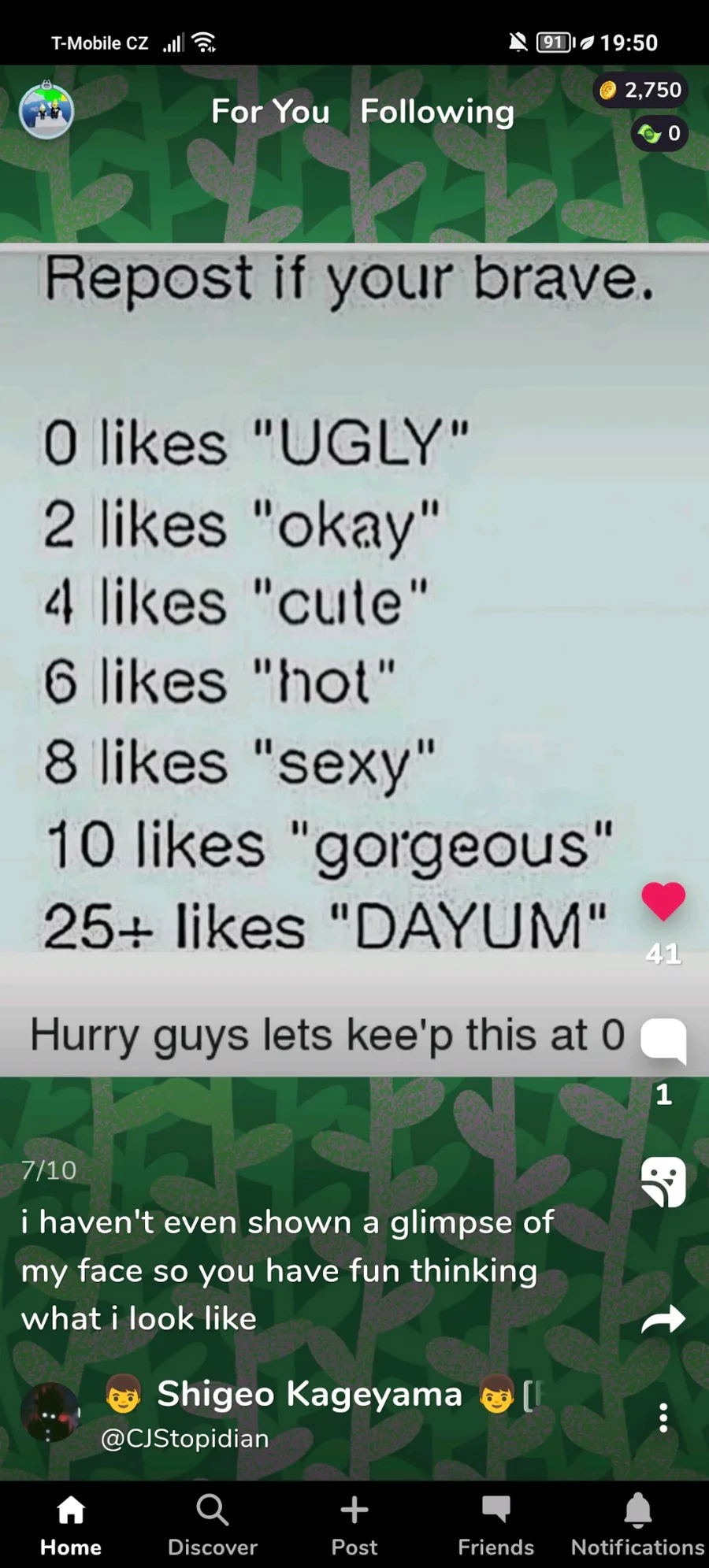Open the comments on this post
Screen dimensions: 709x1568
663,1040
